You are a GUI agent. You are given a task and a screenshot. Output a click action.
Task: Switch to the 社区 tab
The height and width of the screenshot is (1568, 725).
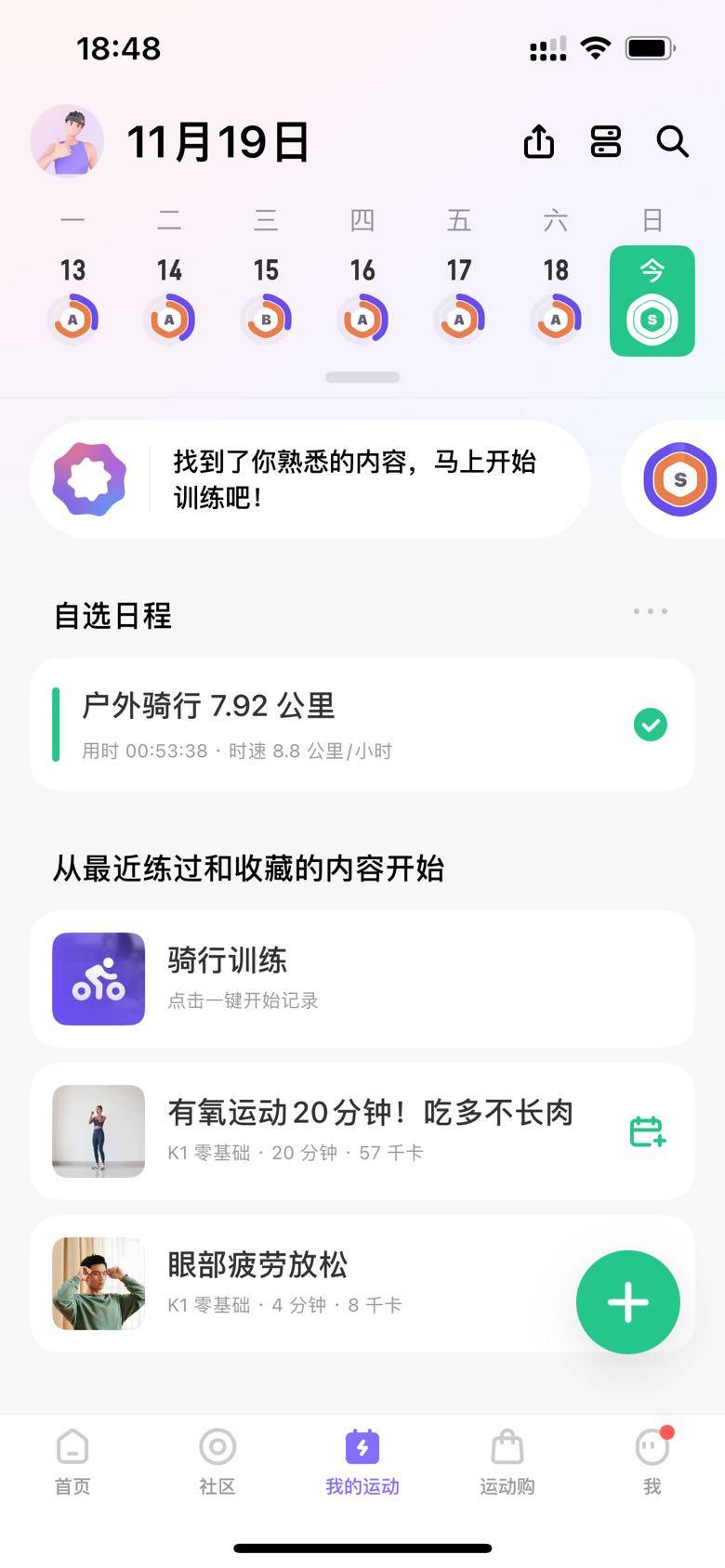[x=217, y=1462]
